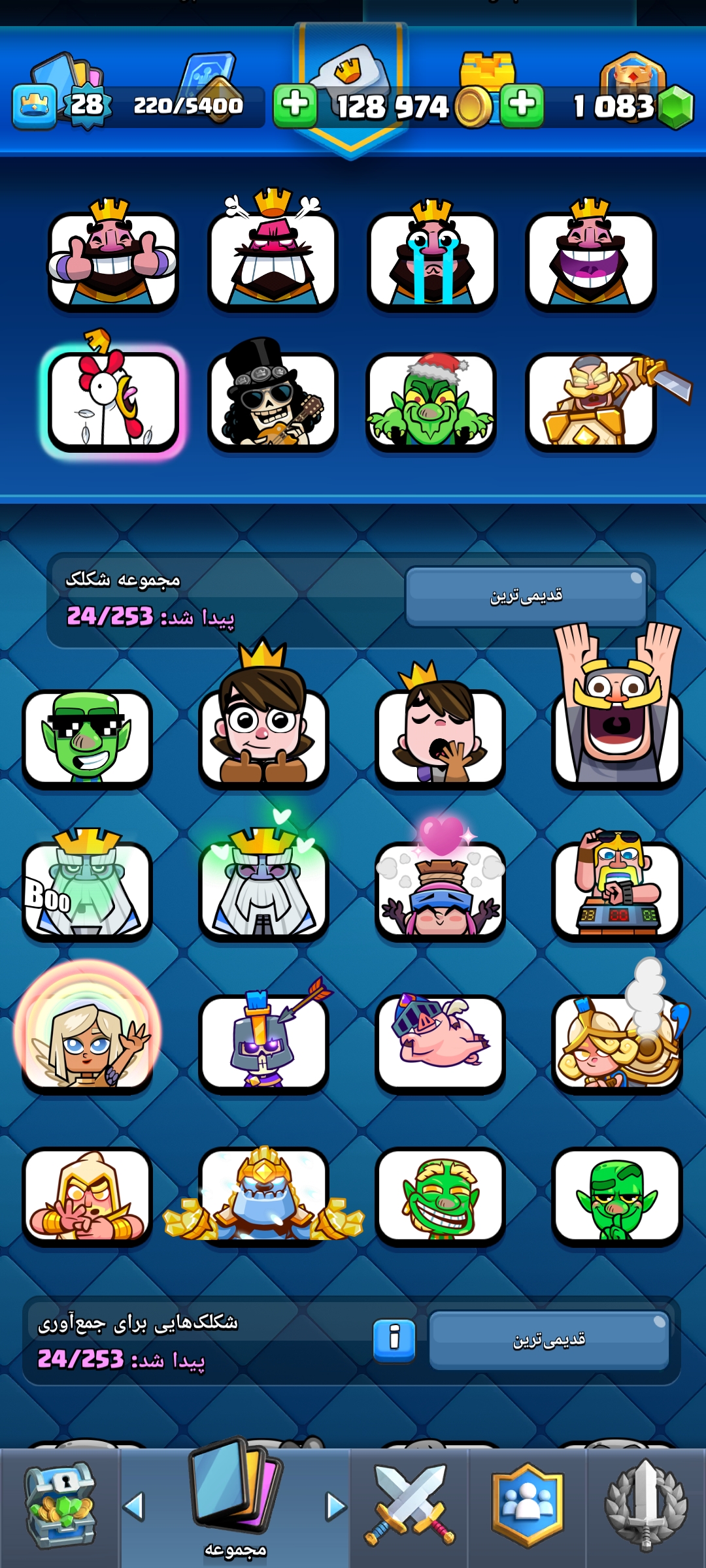This screenshot has width=706, height=1568.
Task: Go to the next collection section arrow
Action: pos(336,1507)
